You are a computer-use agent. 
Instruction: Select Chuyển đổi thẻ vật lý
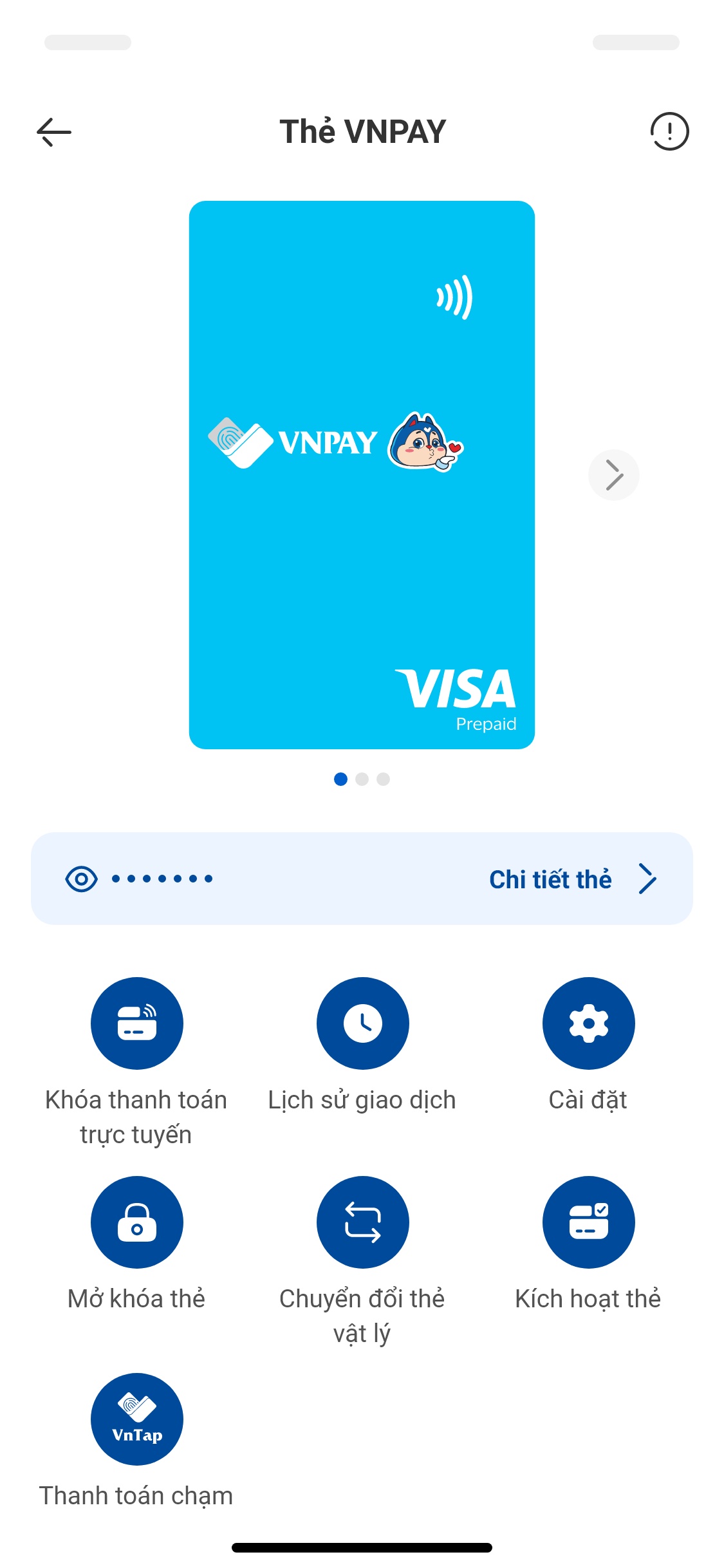pos(362,1222)
